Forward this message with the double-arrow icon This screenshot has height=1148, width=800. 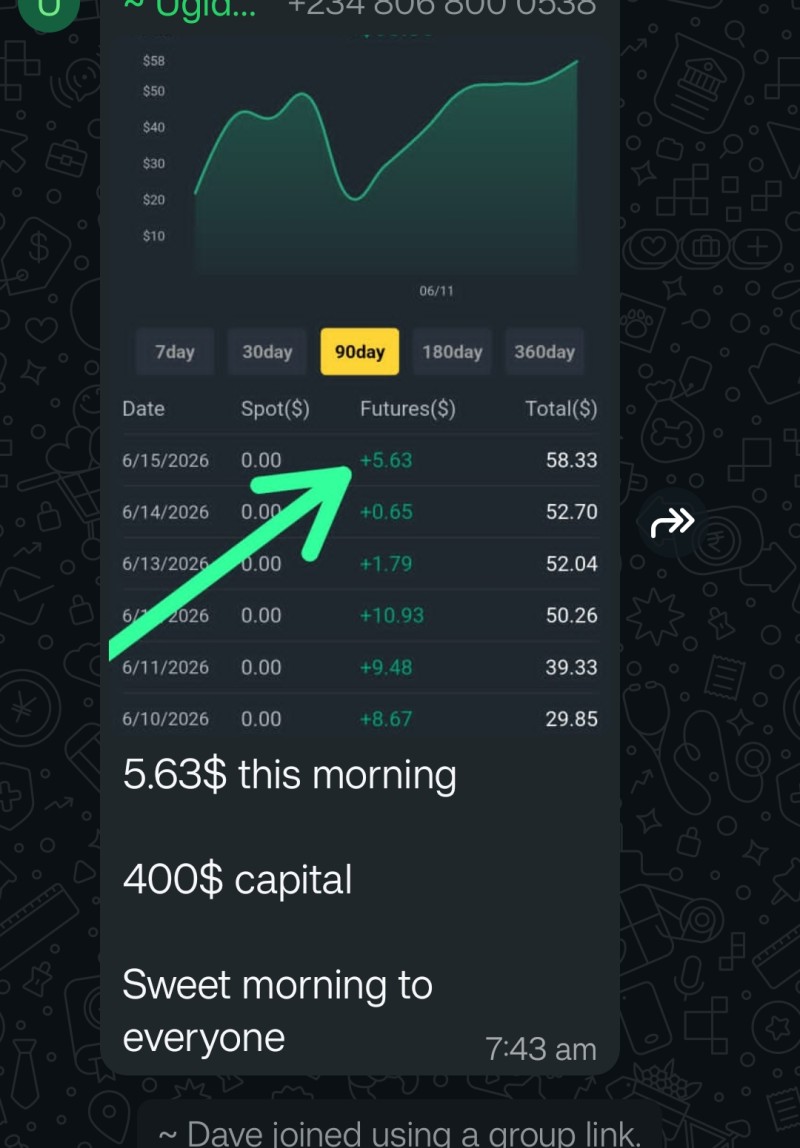coord(673,523)
